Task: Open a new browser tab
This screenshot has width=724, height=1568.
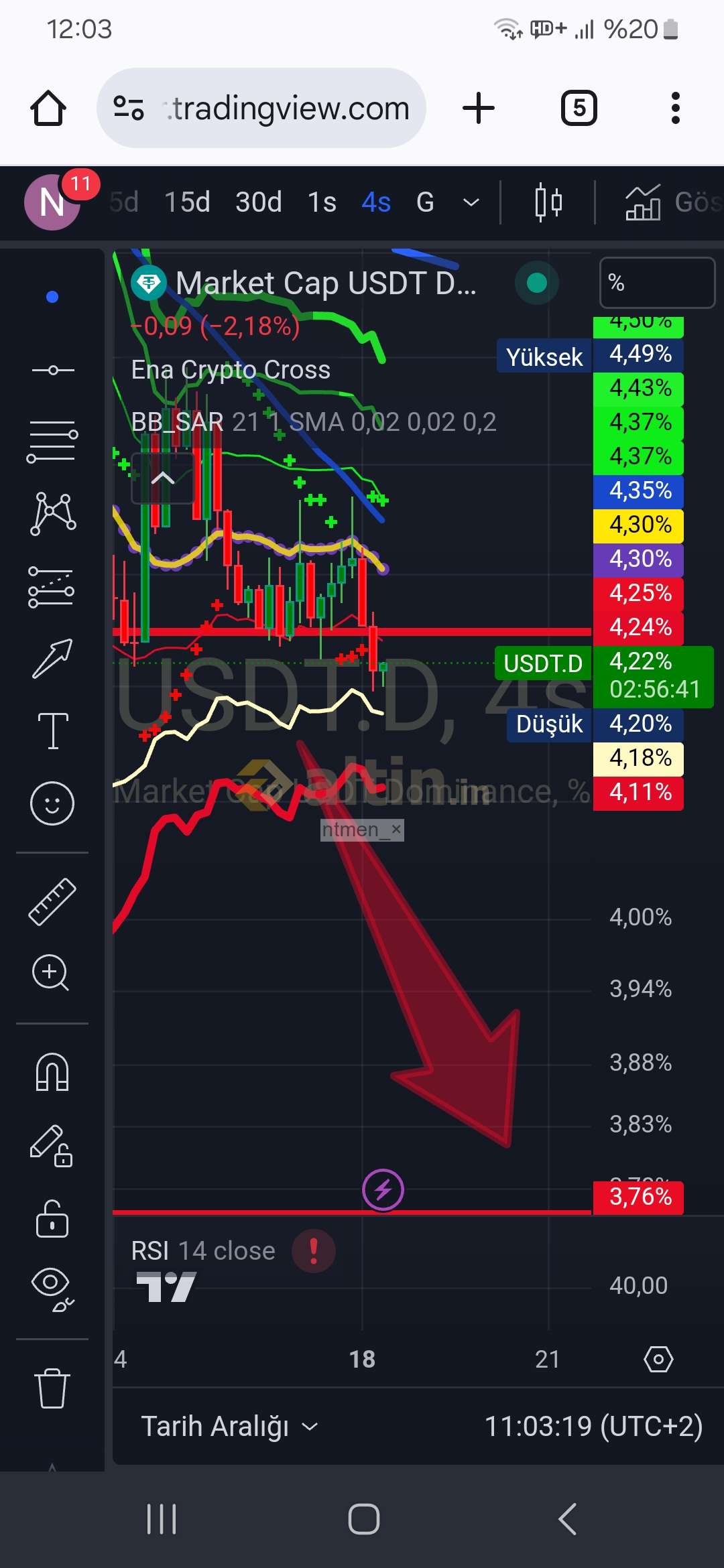Action: [479, 108]
